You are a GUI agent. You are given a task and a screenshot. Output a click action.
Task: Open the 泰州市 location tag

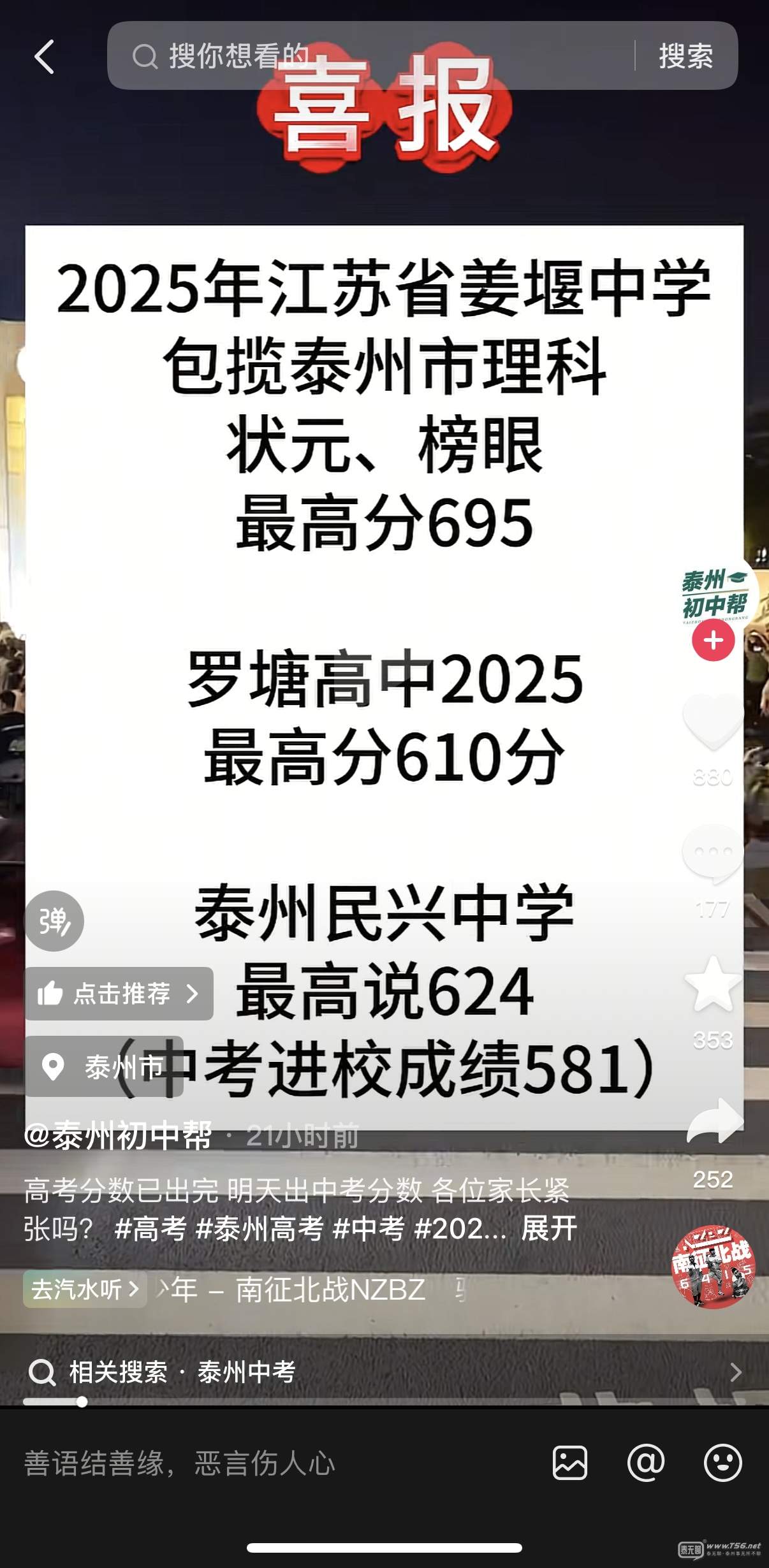105,1066
